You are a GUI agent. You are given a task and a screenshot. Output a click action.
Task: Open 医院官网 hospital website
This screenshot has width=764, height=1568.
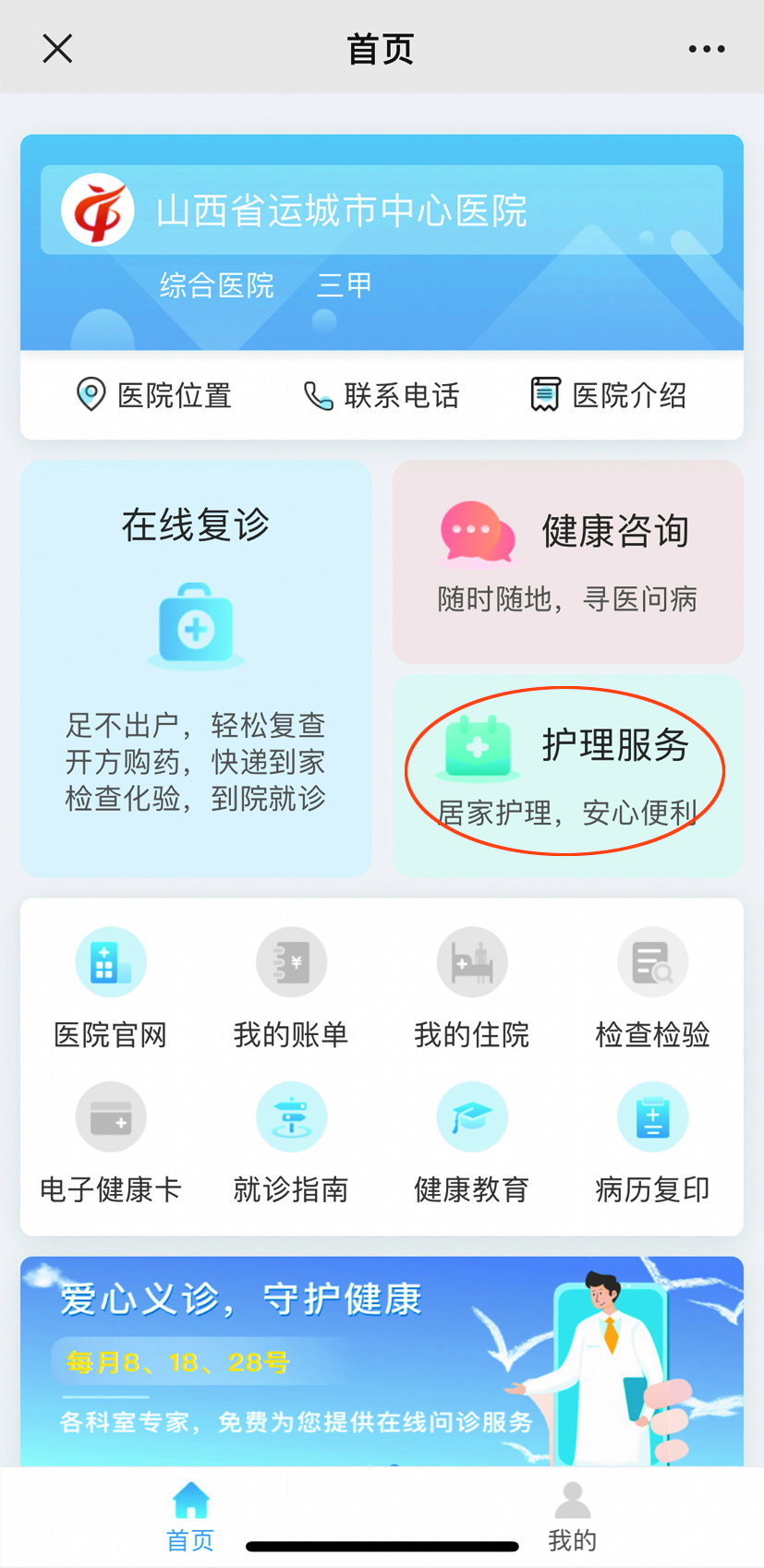coord(110,988)
